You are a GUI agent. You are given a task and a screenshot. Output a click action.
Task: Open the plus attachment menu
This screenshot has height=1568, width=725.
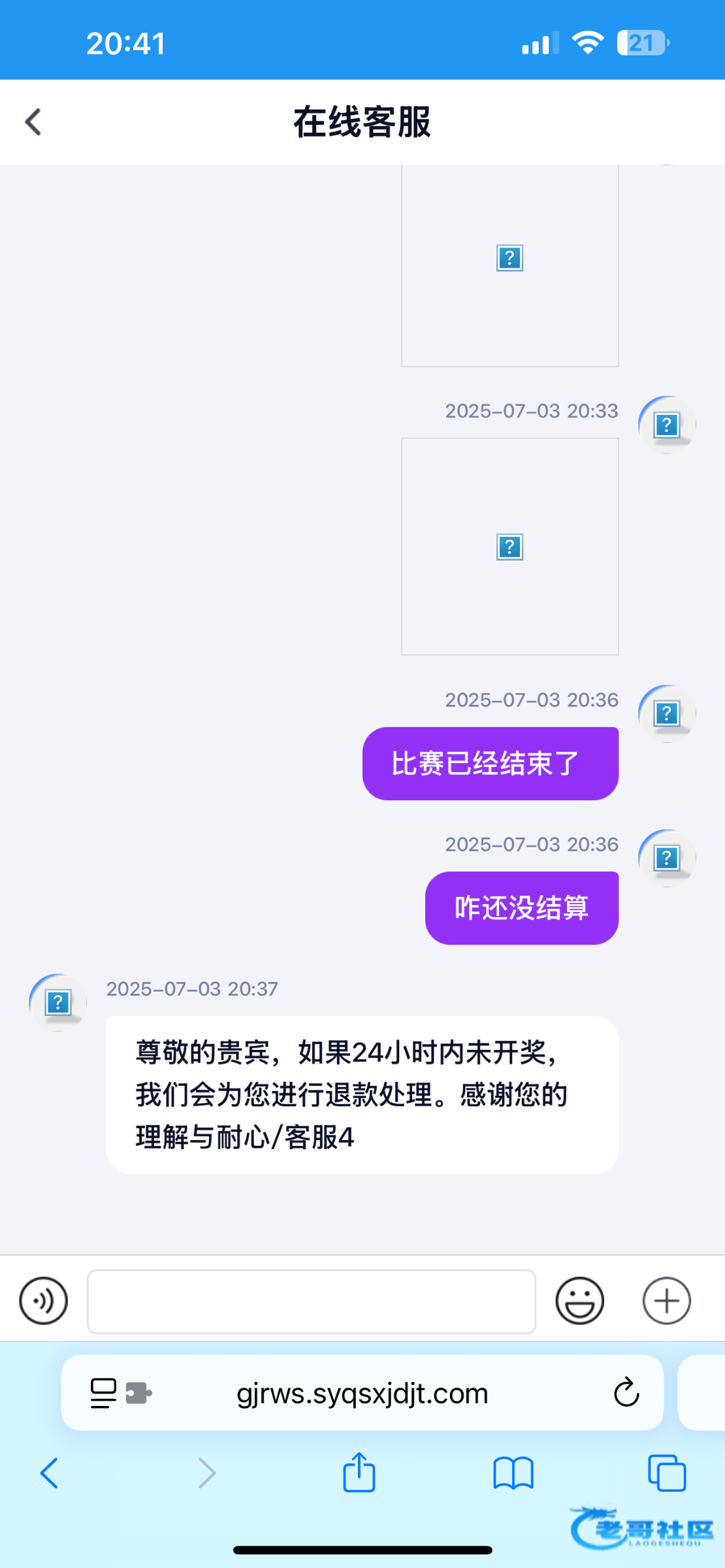[x=666, y=1301]
